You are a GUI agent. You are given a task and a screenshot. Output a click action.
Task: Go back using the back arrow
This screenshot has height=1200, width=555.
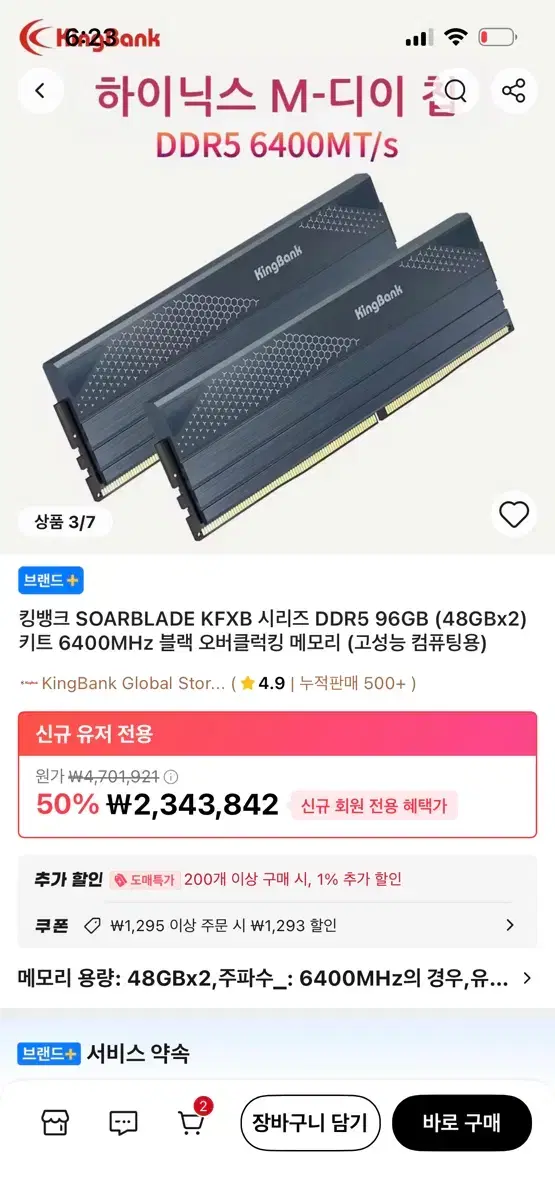(40, 91)
